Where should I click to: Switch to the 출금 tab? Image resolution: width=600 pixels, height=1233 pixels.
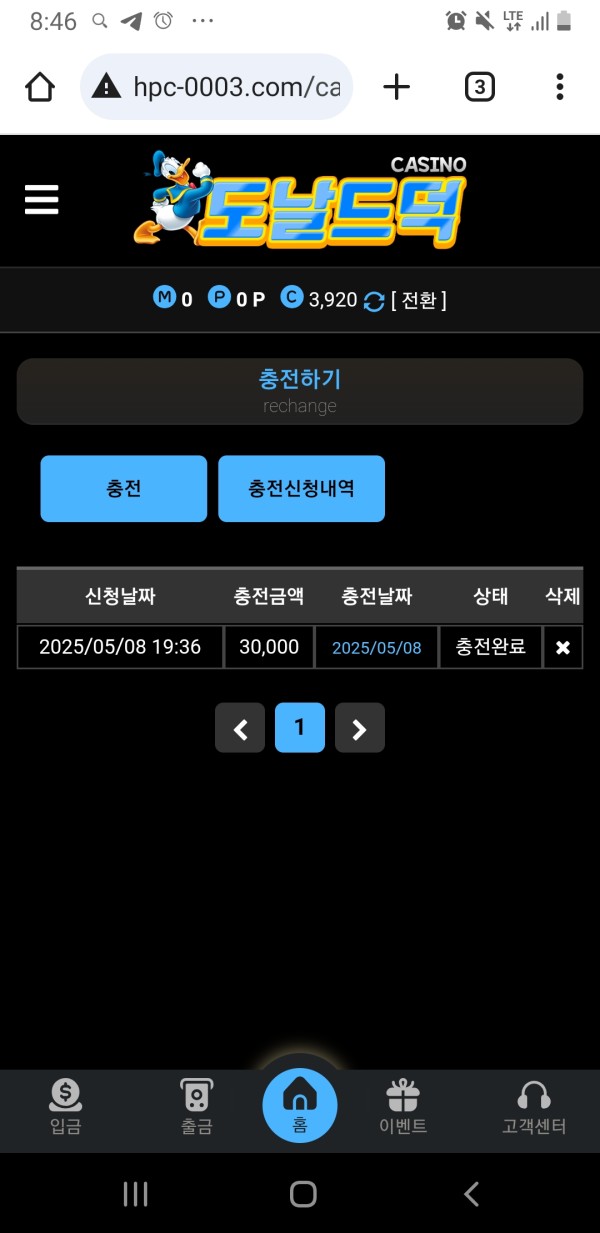(196, 1108)
